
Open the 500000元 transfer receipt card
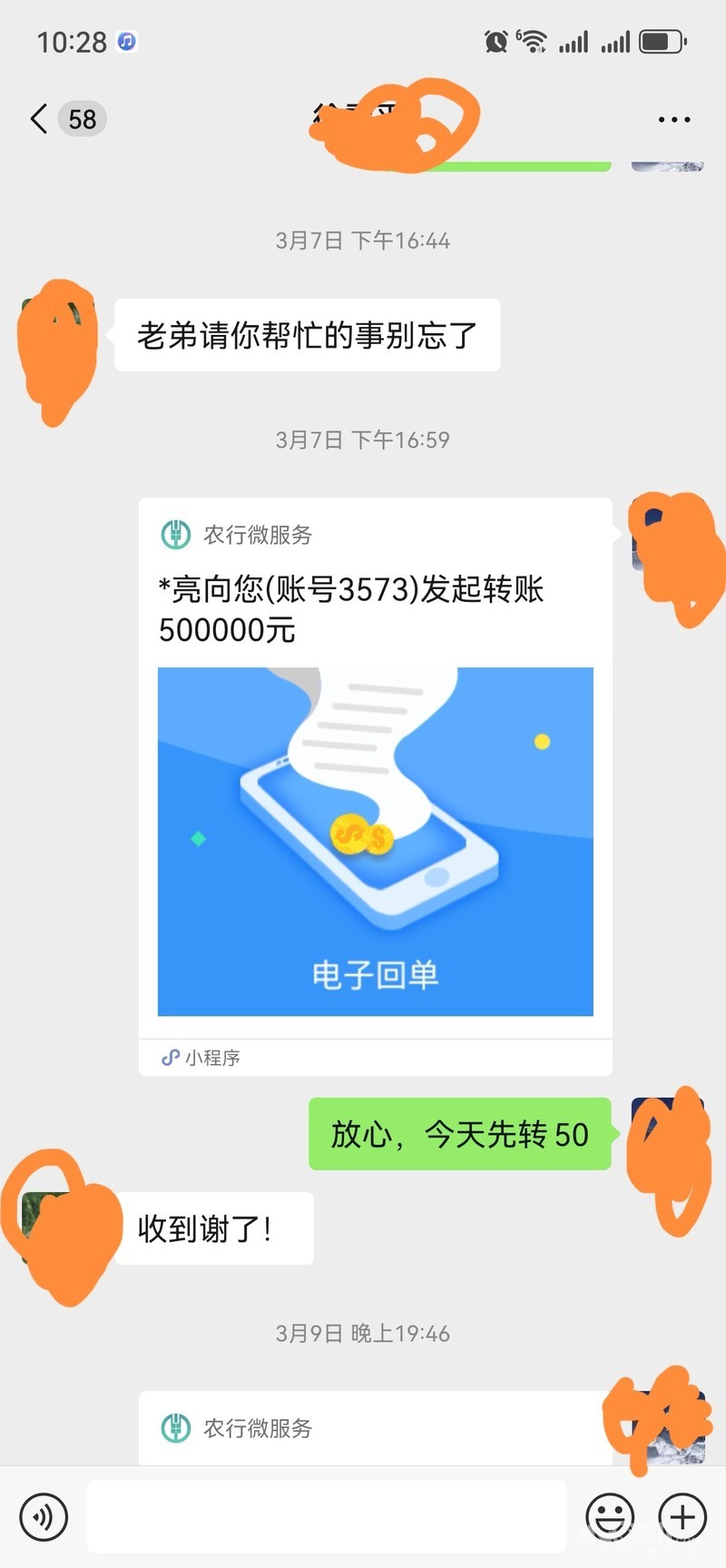[x=375, y=786]
